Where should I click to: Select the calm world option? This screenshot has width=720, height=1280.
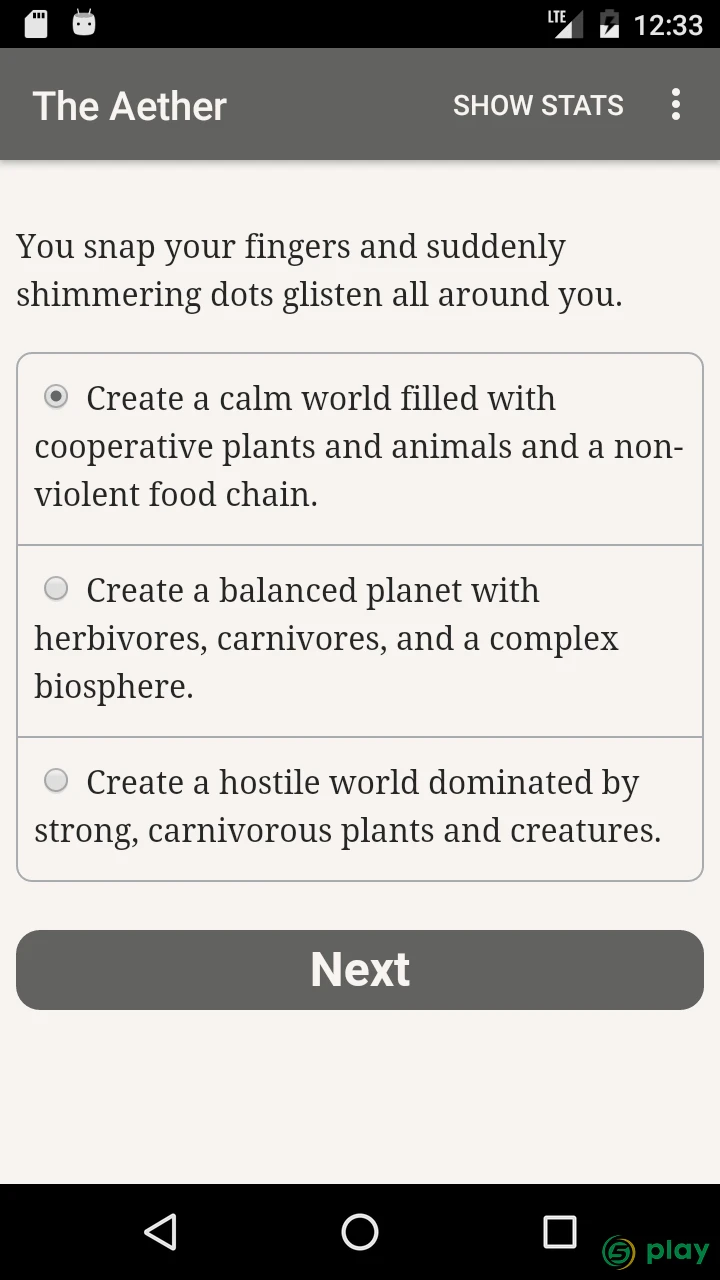360,449
